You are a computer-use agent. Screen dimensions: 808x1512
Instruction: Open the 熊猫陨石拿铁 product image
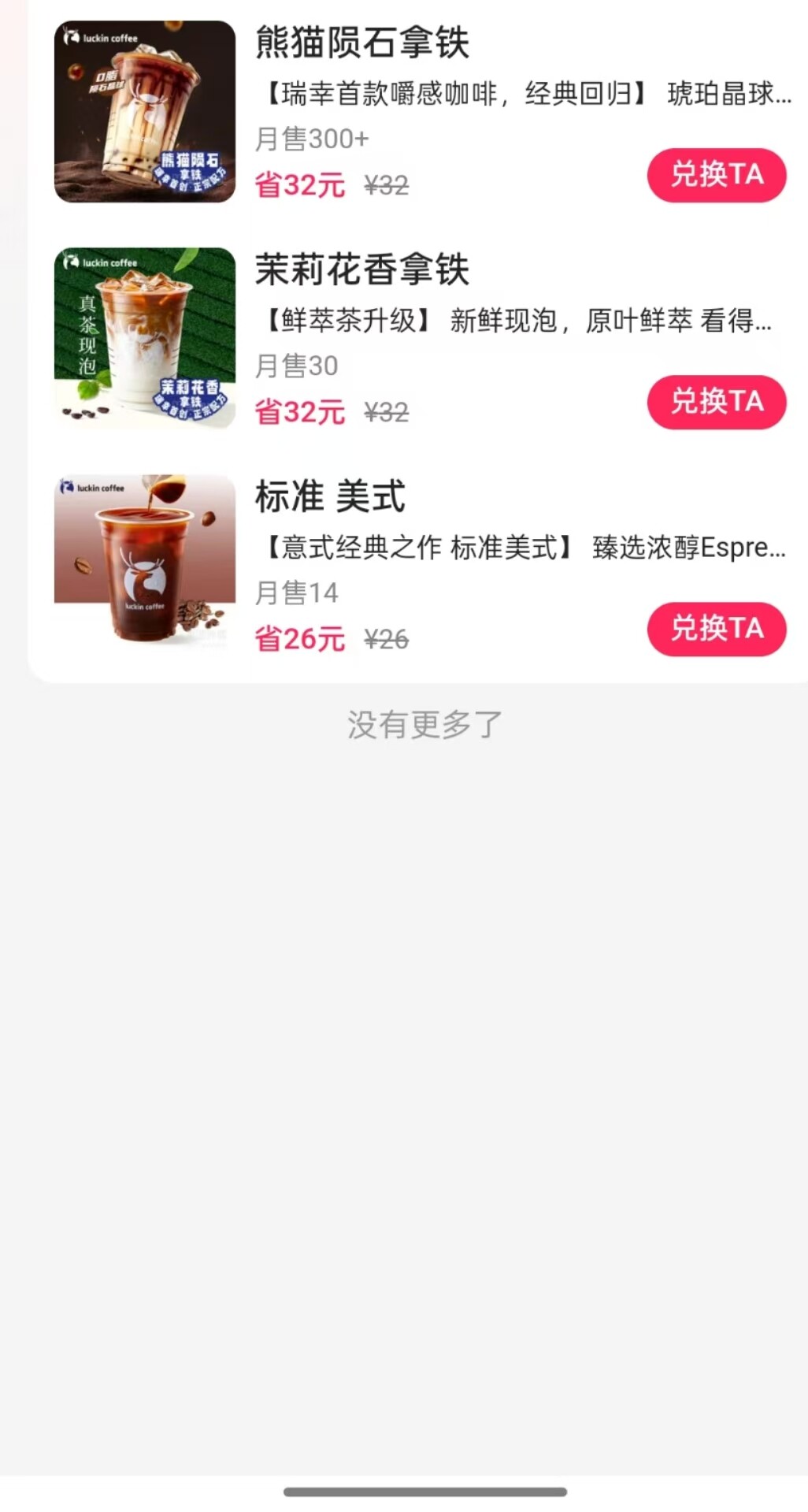pyautogui.click(x=145, y=112)
